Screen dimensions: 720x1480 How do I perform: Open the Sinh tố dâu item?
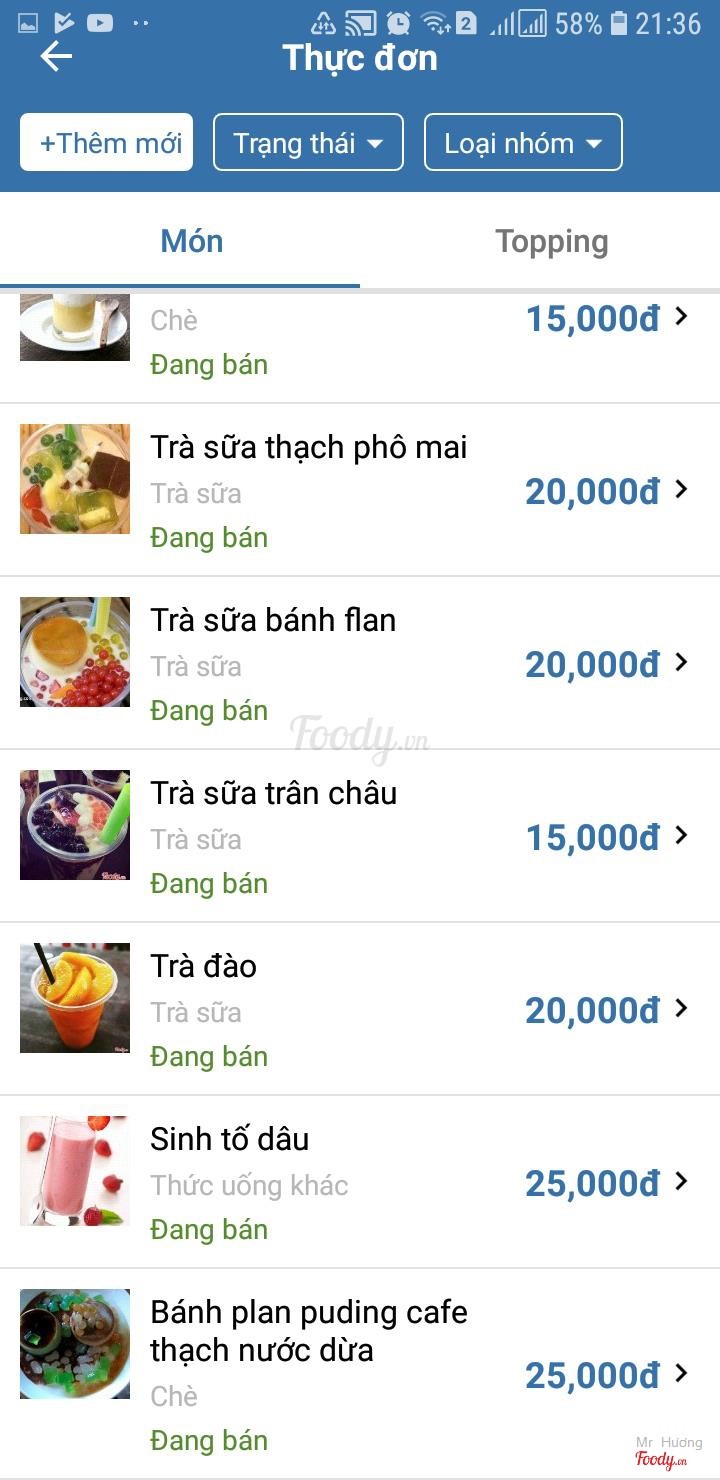(360, 1182)
